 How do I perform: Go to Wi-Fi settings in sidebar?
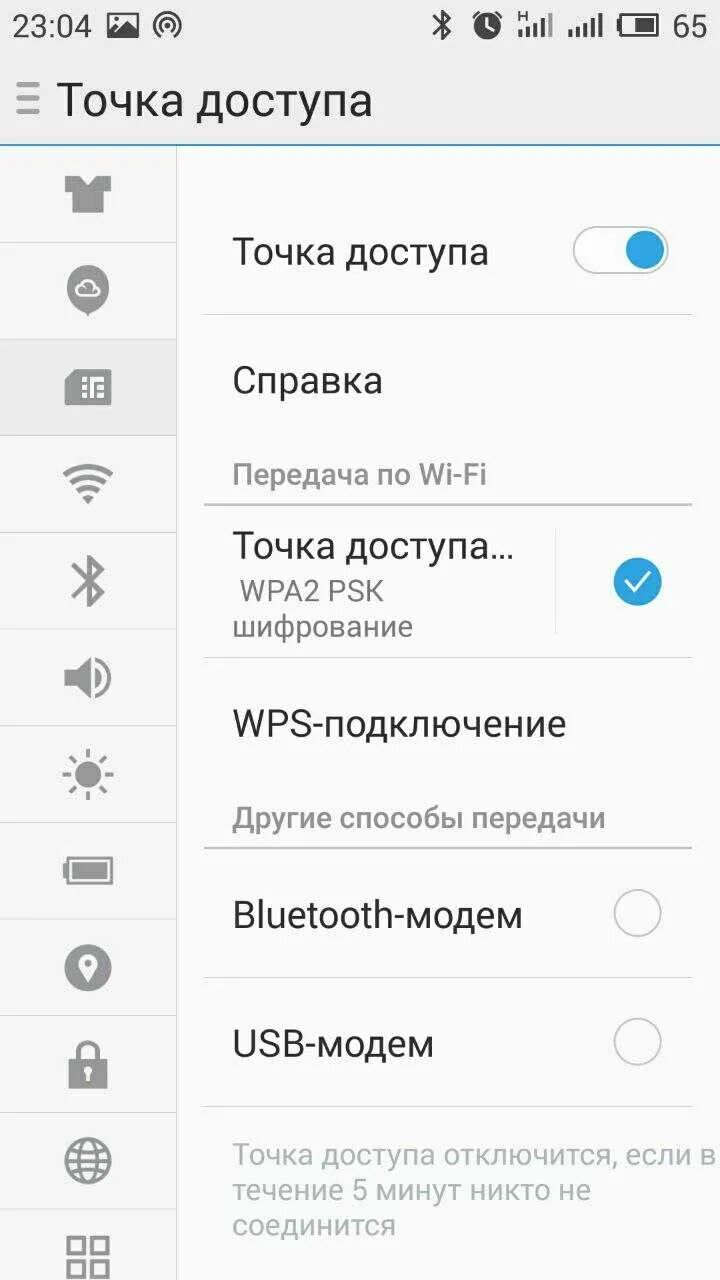88,484
